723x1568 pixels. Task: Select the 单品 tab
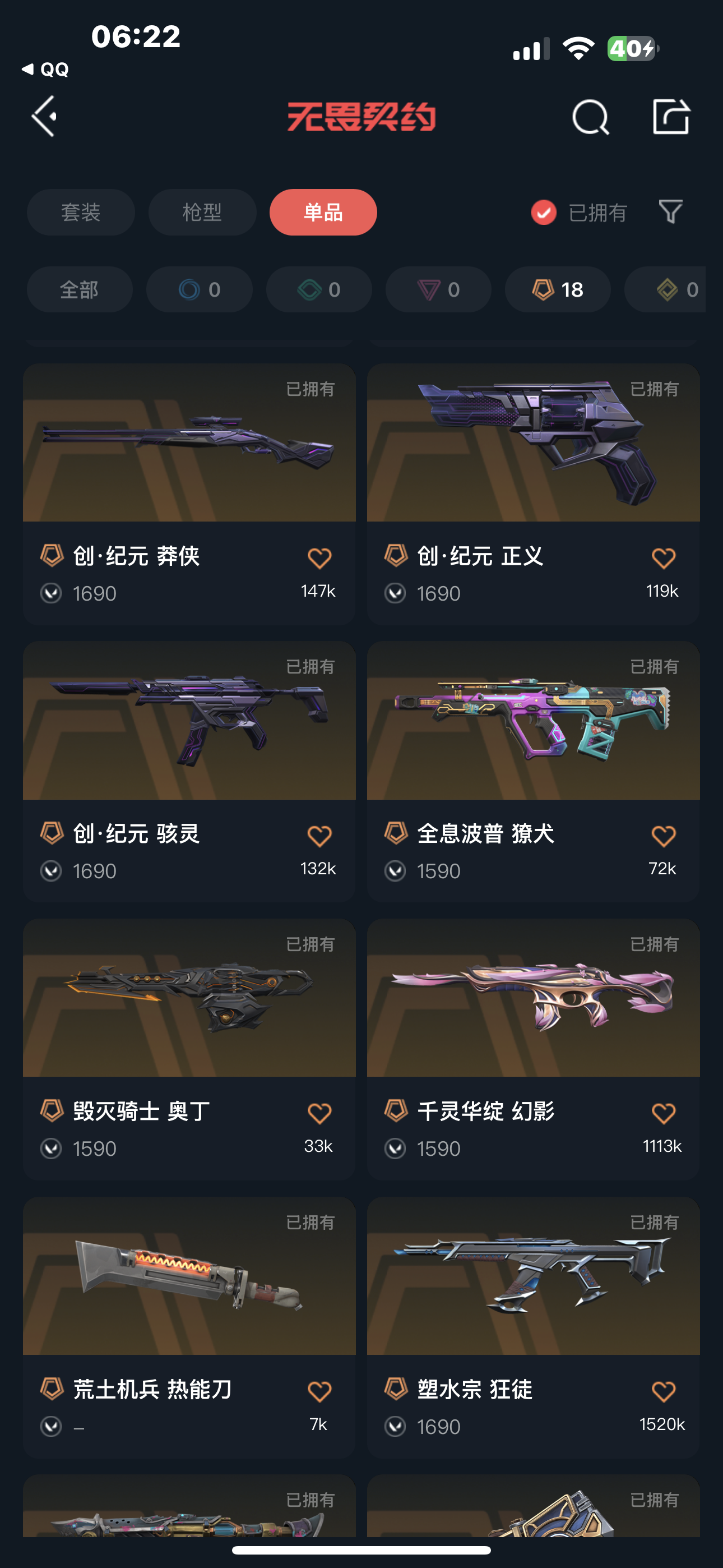[x=323, y=213]
